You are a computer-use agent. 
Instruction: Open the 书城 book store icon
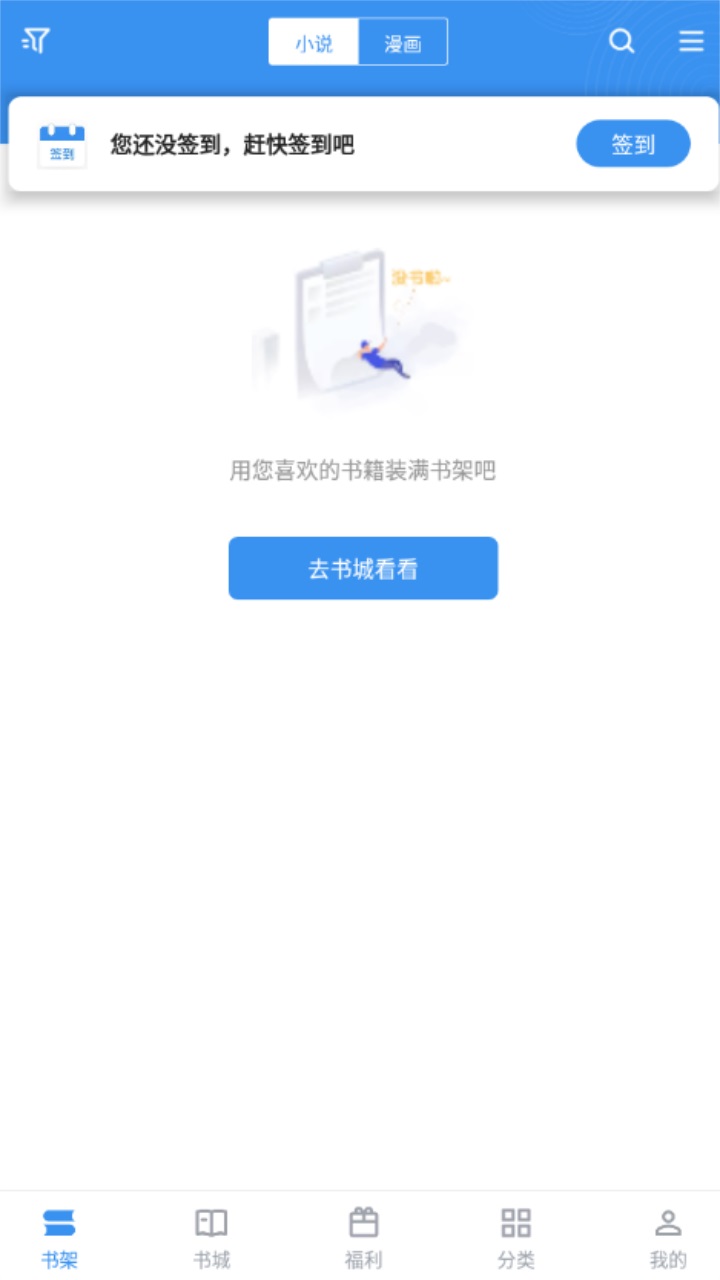click(211, 1221)
